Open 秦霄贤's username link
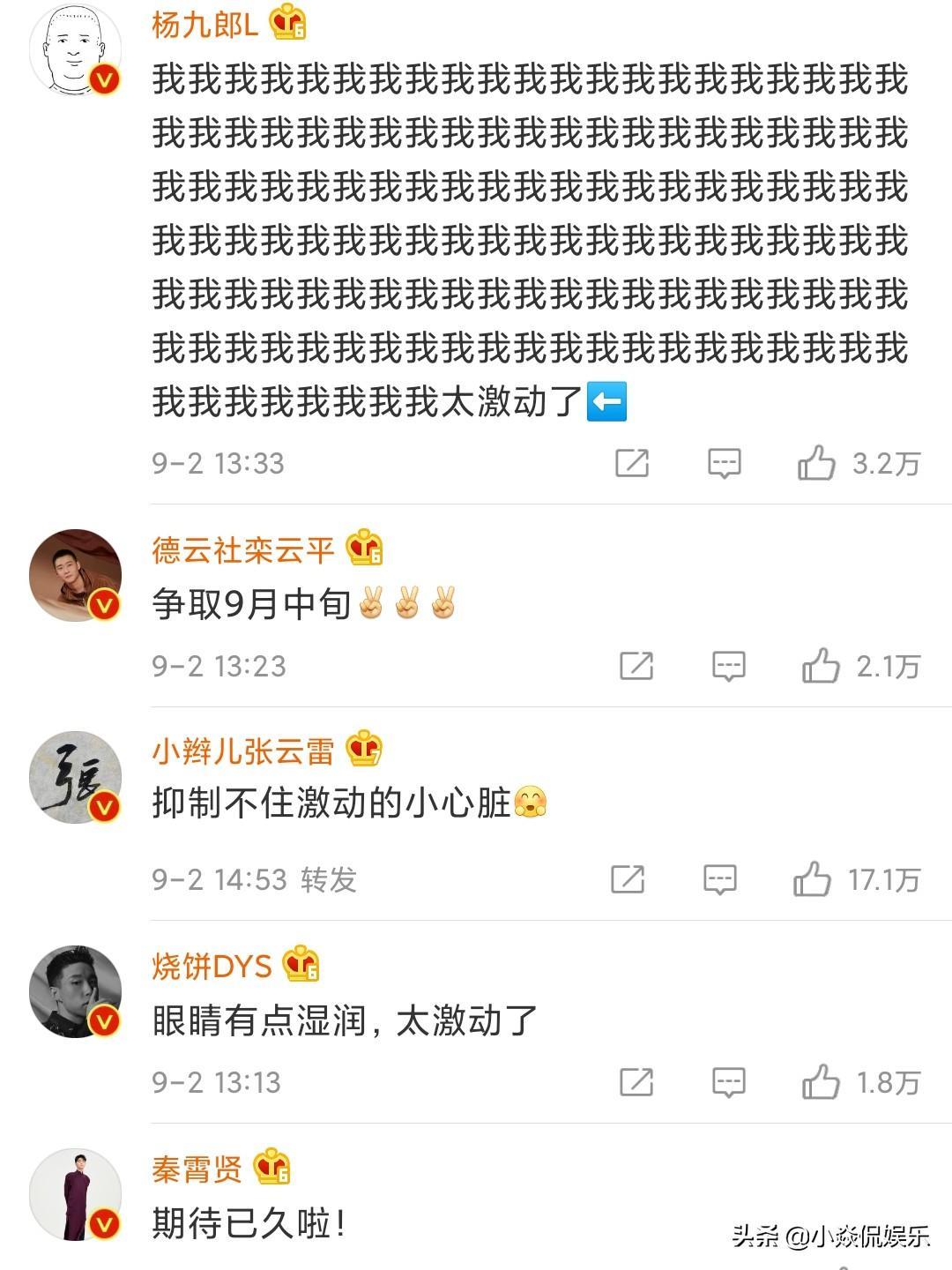The width and height of the screenshot is (952, 1270). coord(197,1169)
